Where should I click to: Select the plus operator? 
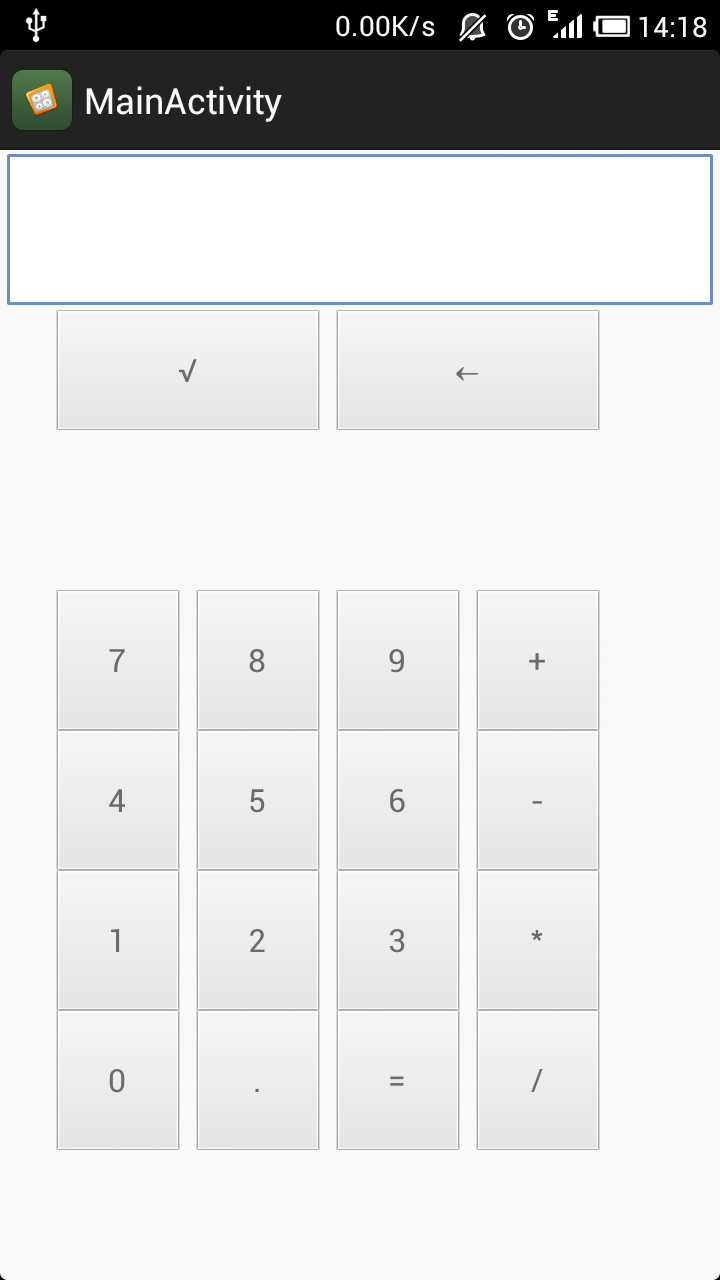[x=538, y=660]
